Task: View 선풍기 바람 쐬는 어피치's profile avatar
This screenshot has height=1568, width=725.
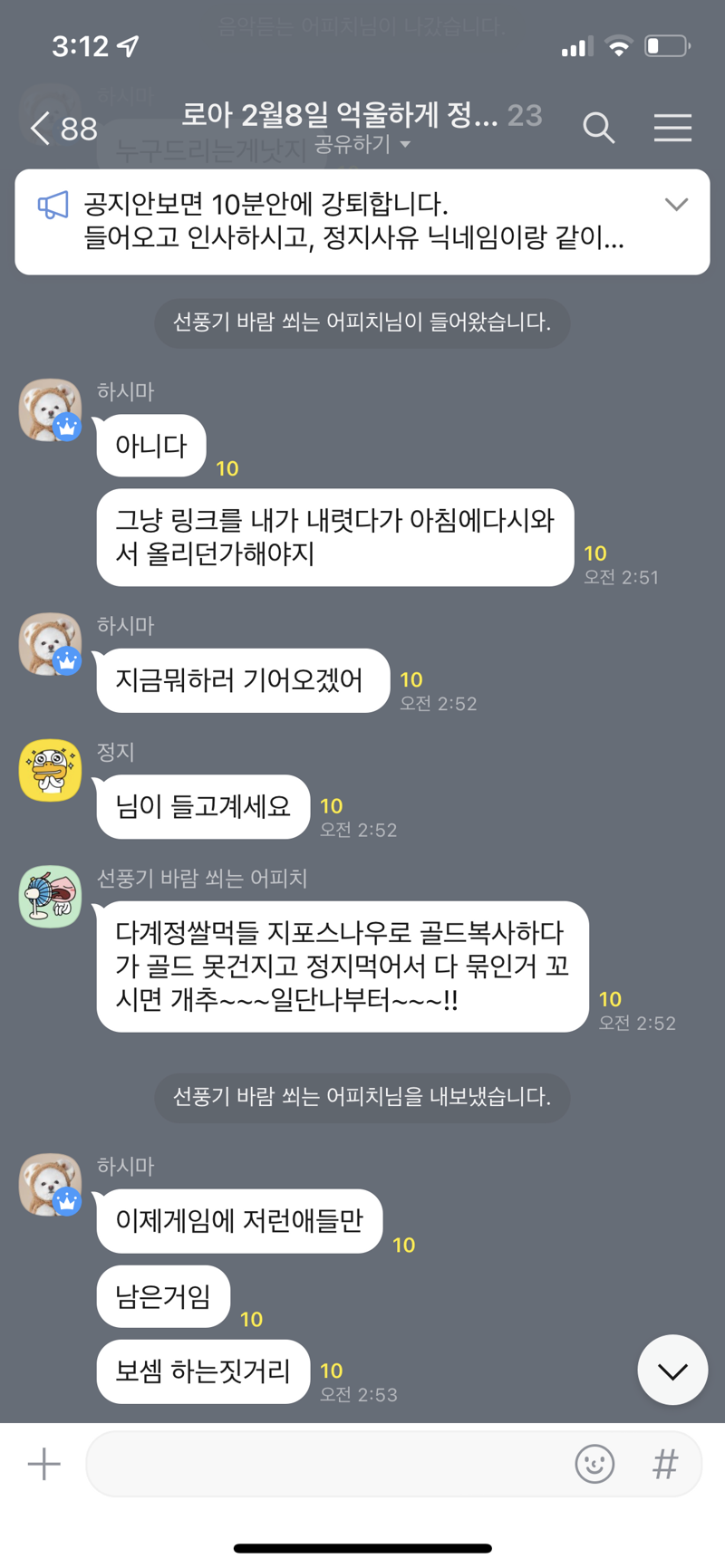Action: tap(50, 897)
